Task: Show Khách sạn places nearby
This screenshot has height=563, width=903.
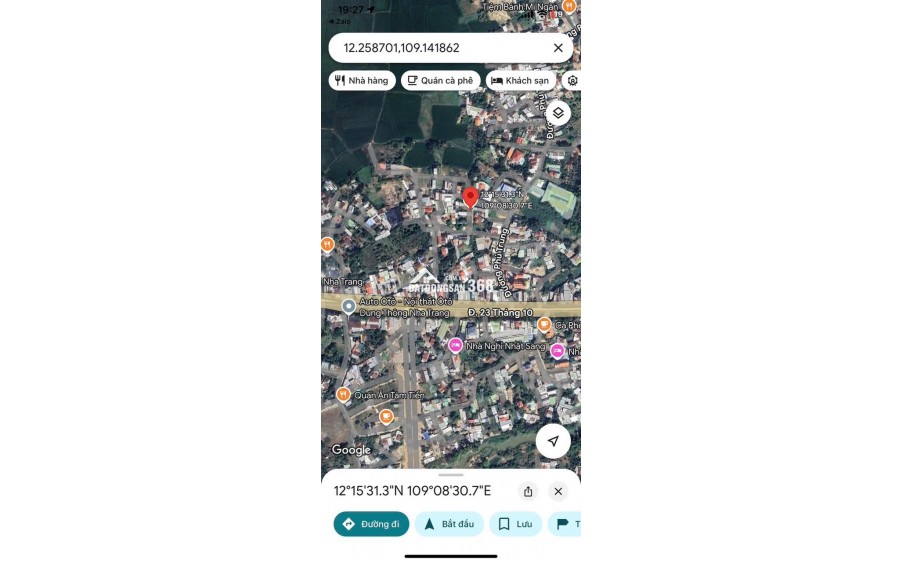Action: (x=521, y=81)
